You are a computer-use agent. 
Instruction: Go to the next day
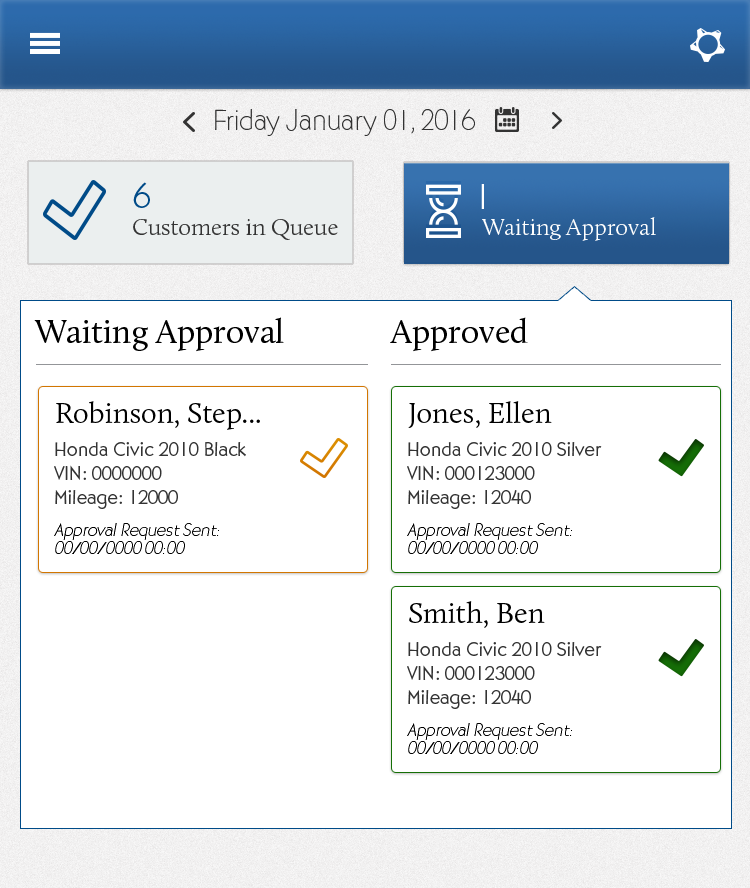tap(557, 121)
